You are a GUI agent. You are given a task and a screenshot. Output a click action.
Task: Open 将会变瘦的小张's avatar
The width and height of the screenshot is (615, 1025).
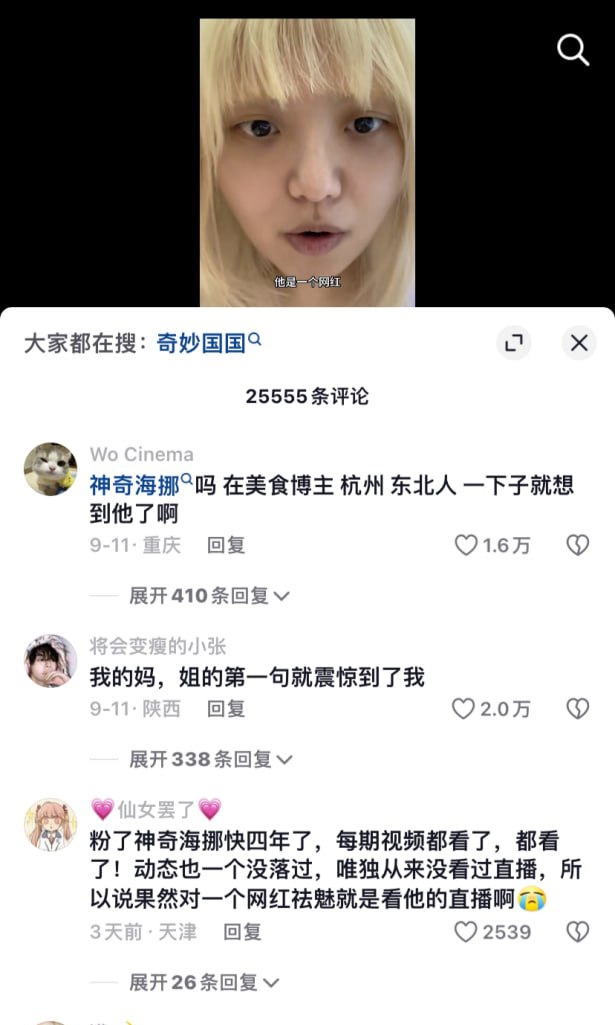50,660
